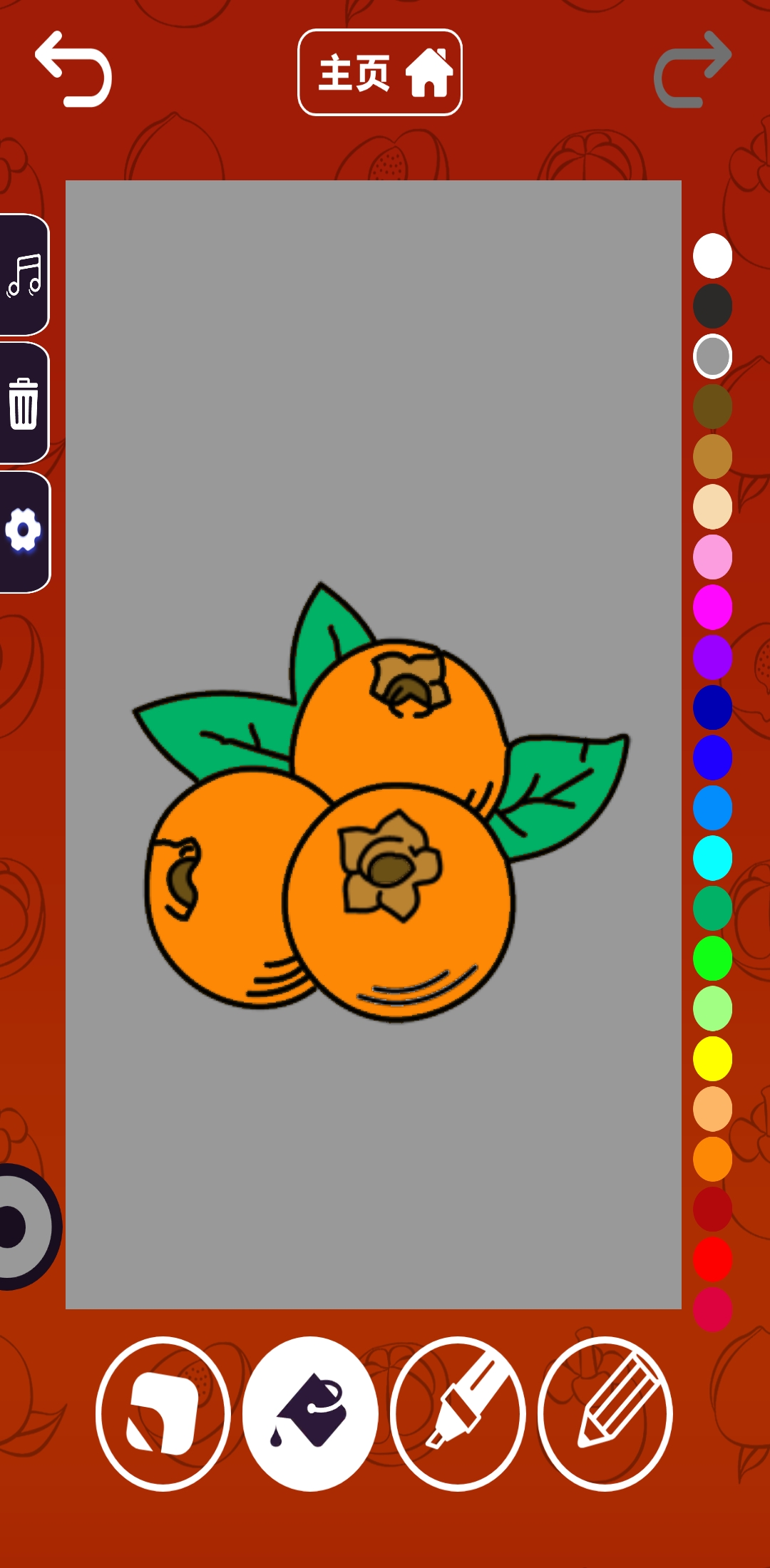Go to the 主页 home screen
Screen dimensions: 770x1568
[x=380, y=72]
